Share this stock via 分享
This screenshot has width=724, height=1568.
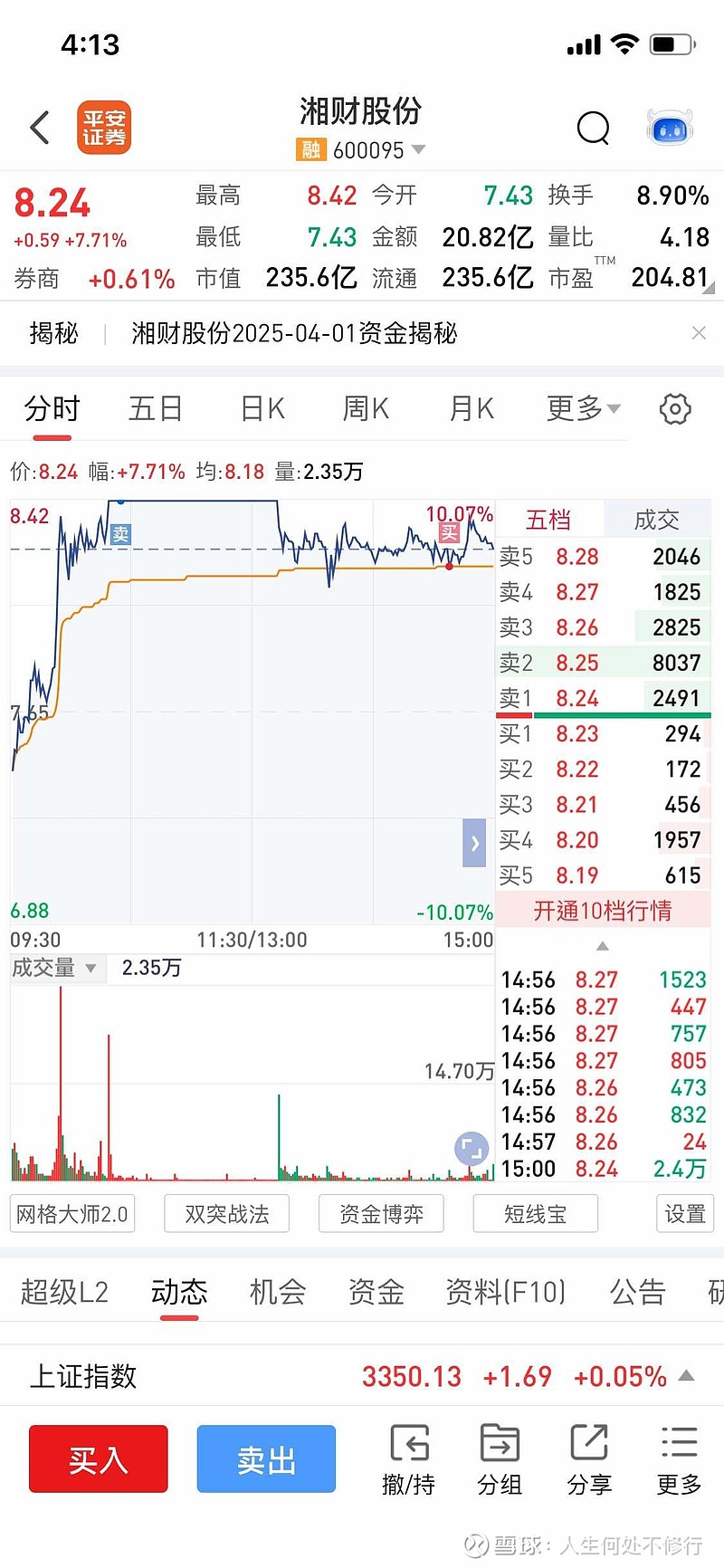[x=589, y=1459]
